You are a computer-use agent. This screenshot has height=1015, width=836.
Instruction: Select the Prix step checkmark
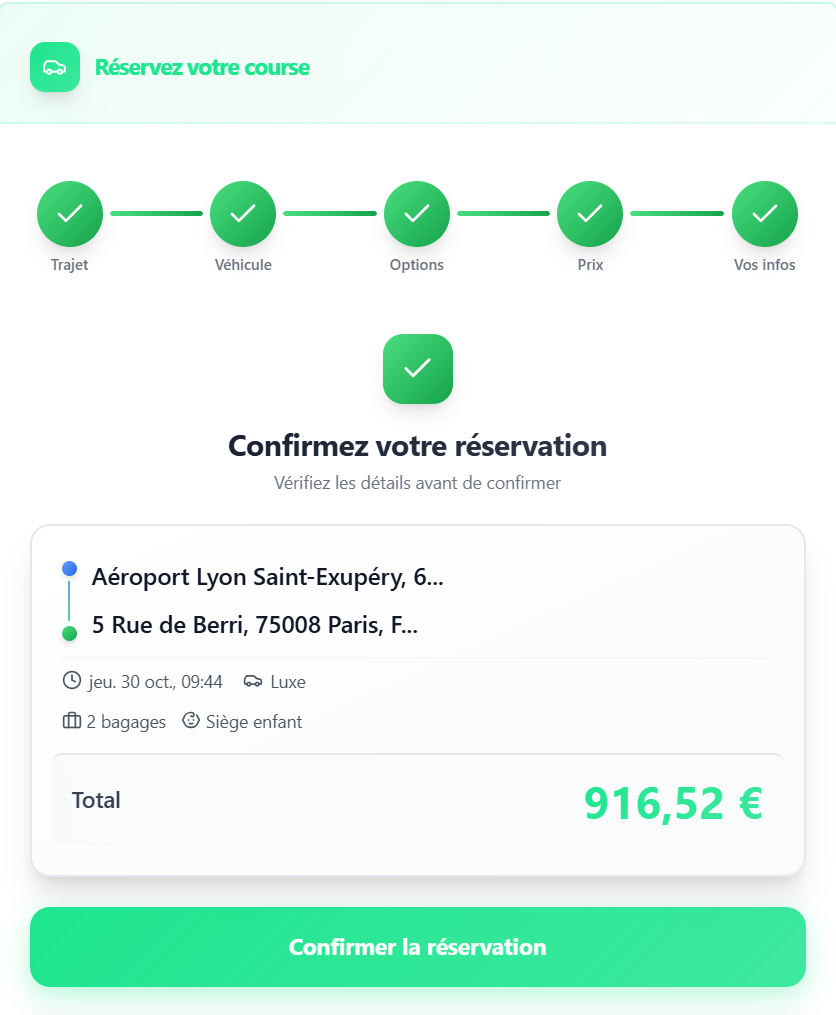click(590, 213)
